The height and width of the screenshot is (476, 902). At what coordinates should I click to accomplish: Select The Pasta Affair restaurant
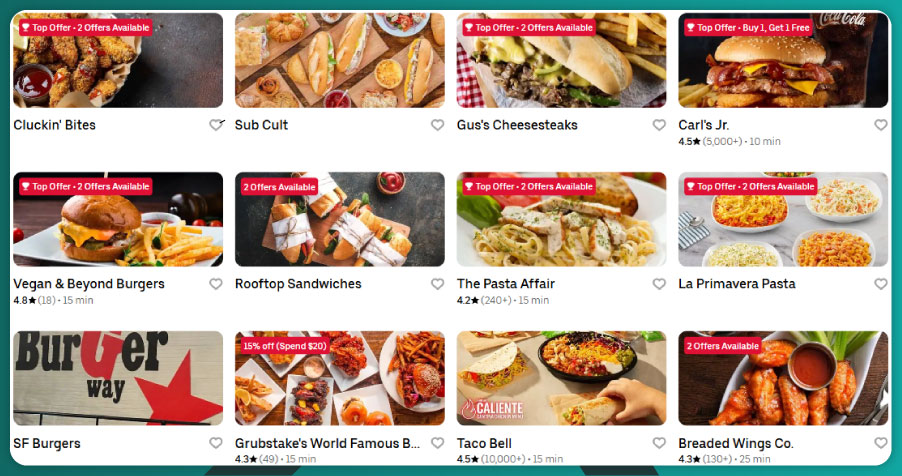pos(561,219)
